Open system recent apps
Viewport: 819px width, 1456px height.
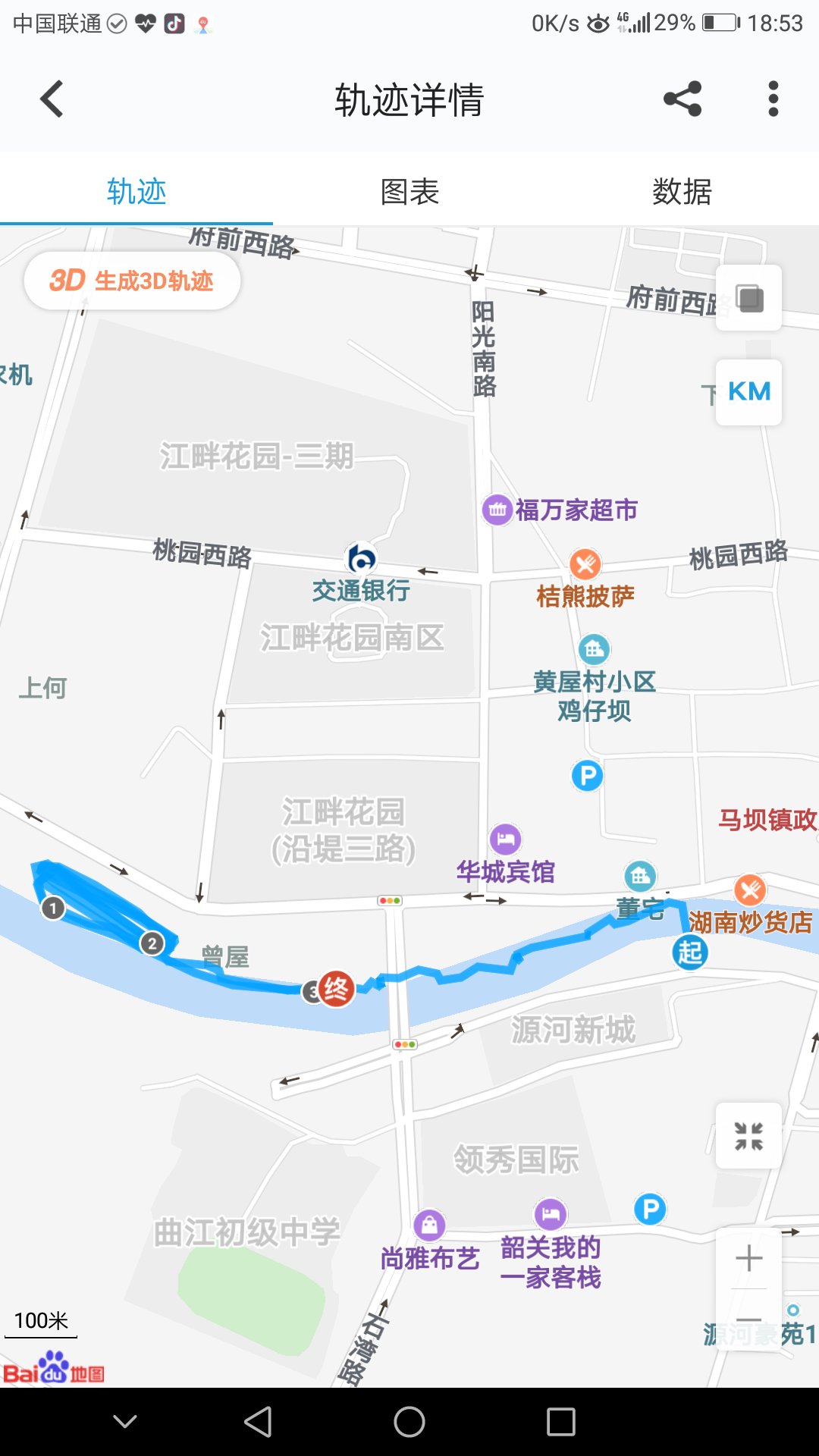click(560, 1422)
